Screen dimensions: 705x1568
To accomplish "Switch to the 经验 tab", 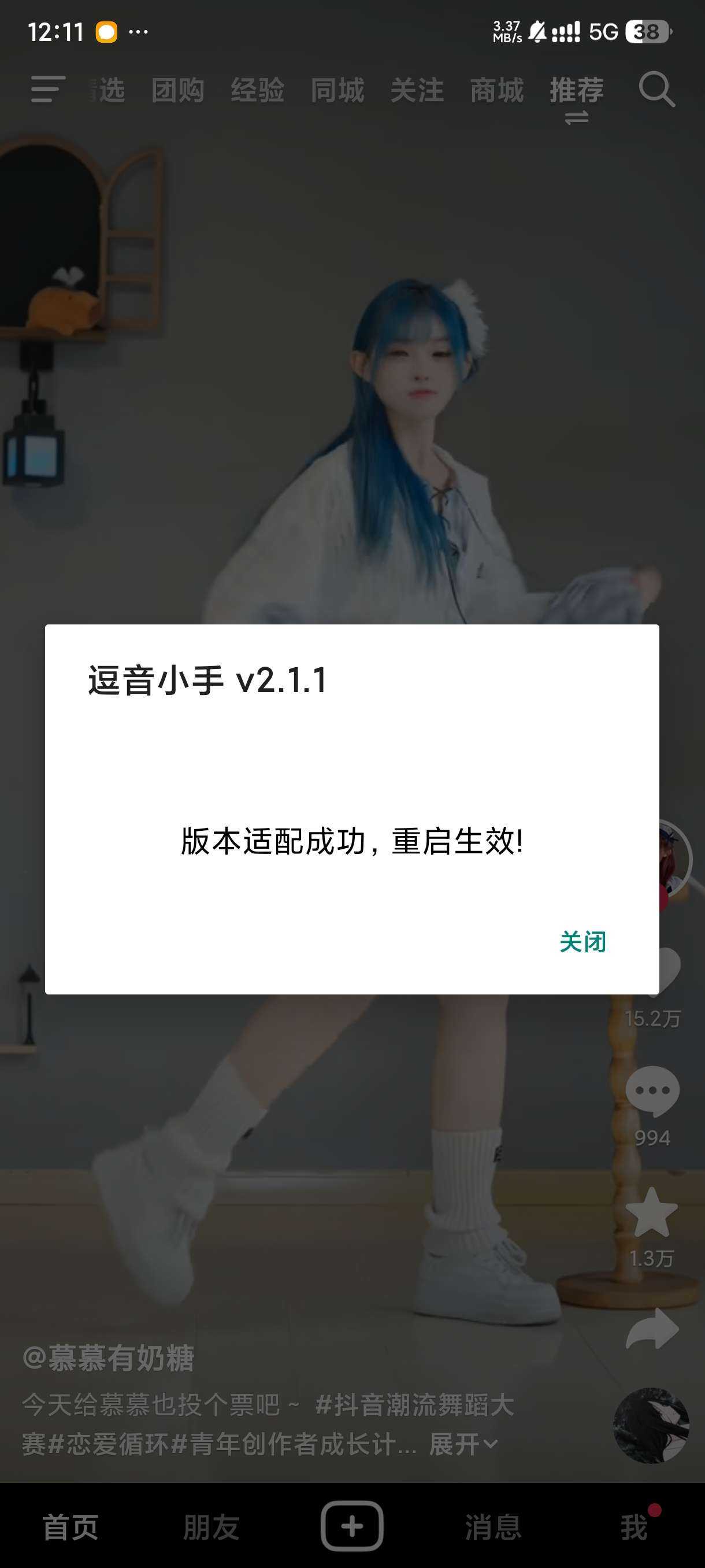I will coord(257,90).
